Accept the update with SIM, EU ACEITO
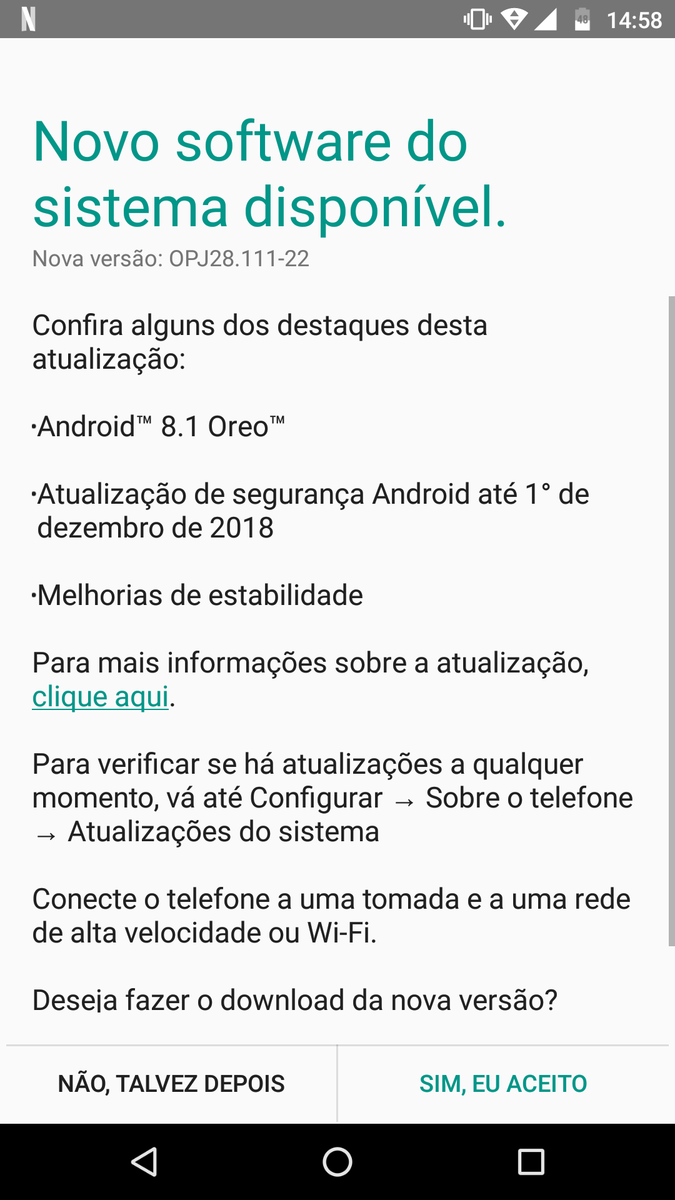Screen dimensions: 675x1200 [503, 1084]
